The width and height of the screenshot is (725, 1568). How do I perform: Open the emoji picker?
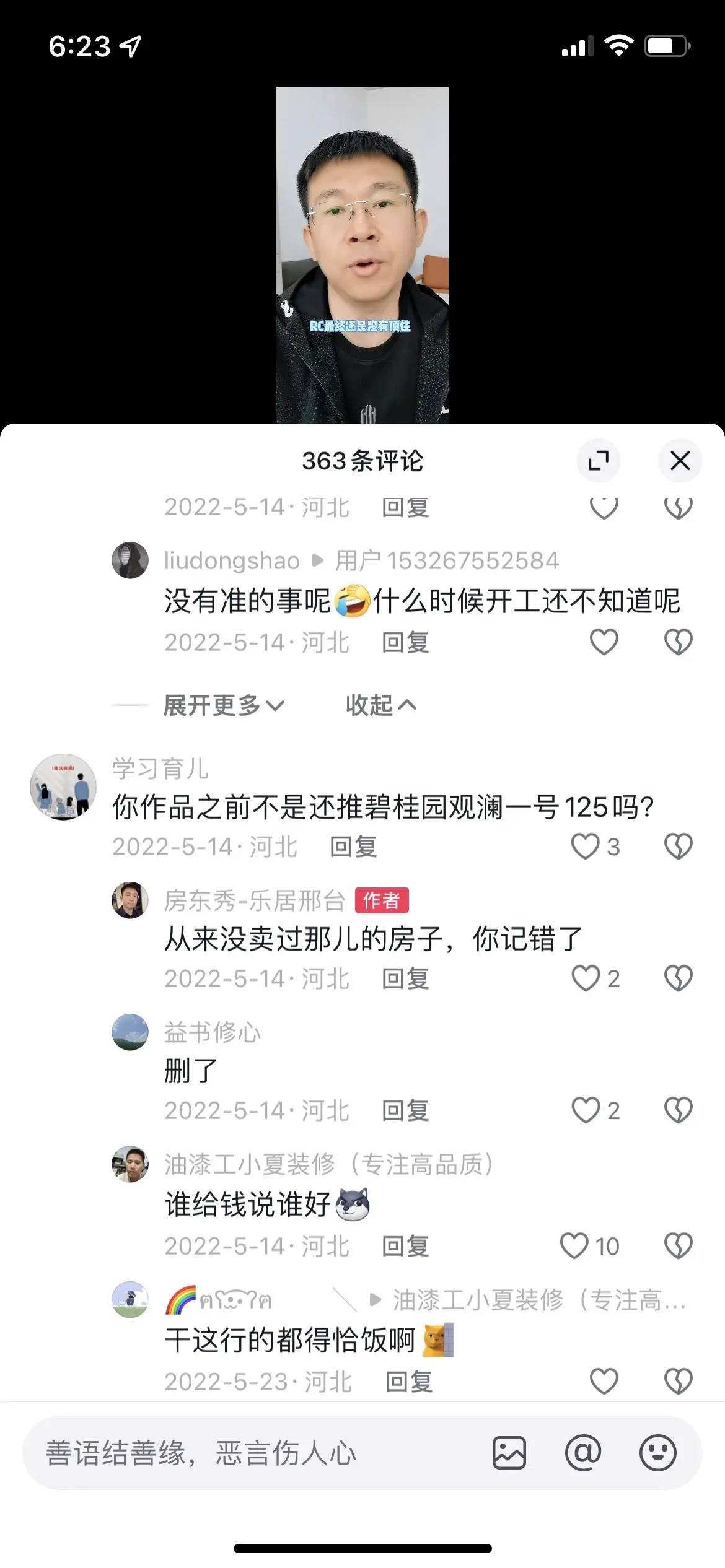click(657, 1453)
